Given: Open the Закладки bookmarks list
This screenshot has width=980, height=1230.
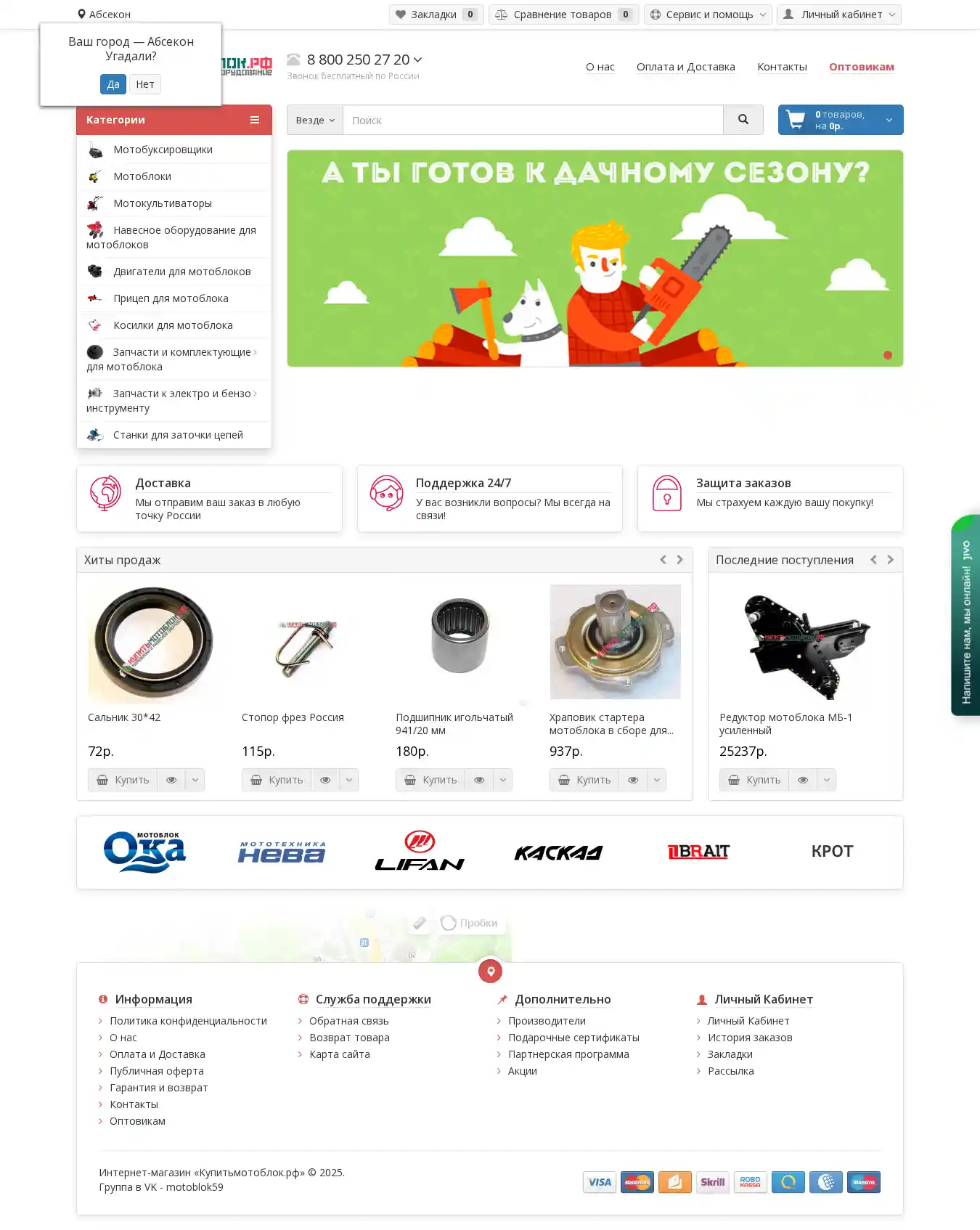Looking at the screenshot, I should [x=436, y=15].
